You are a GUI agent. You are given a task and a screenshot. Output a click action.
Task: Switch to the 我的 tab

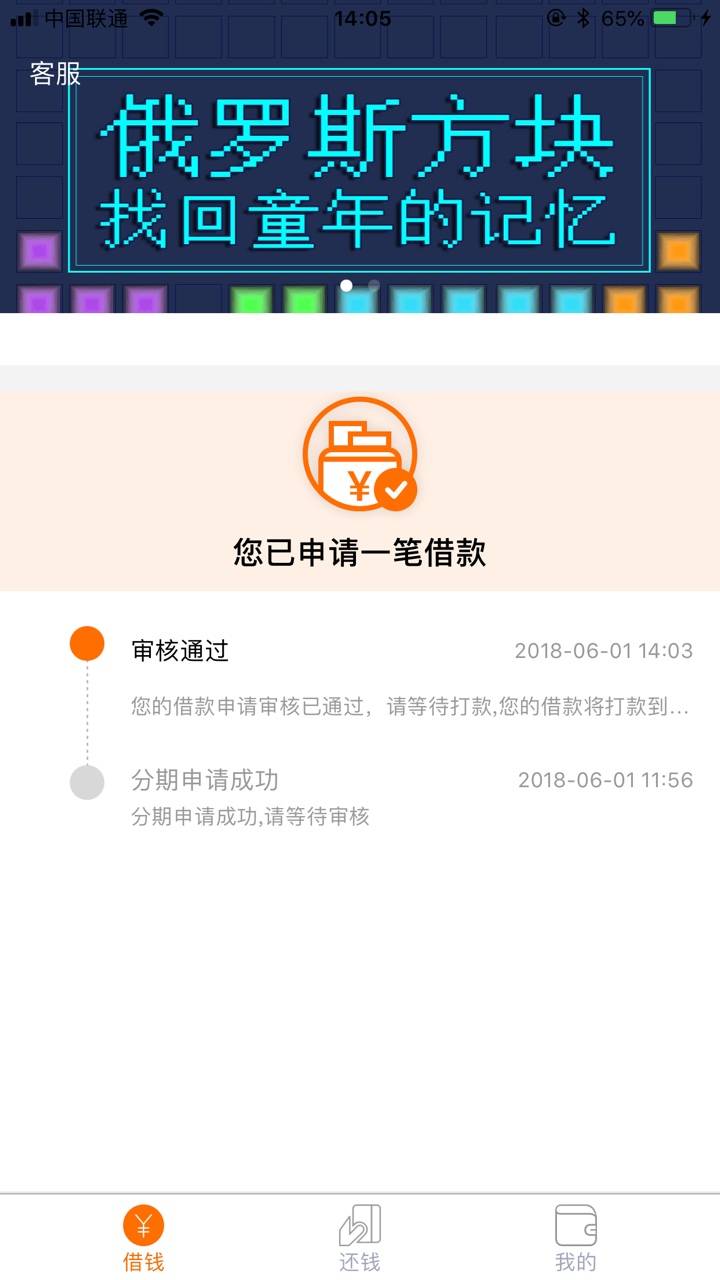point(576,1239)
